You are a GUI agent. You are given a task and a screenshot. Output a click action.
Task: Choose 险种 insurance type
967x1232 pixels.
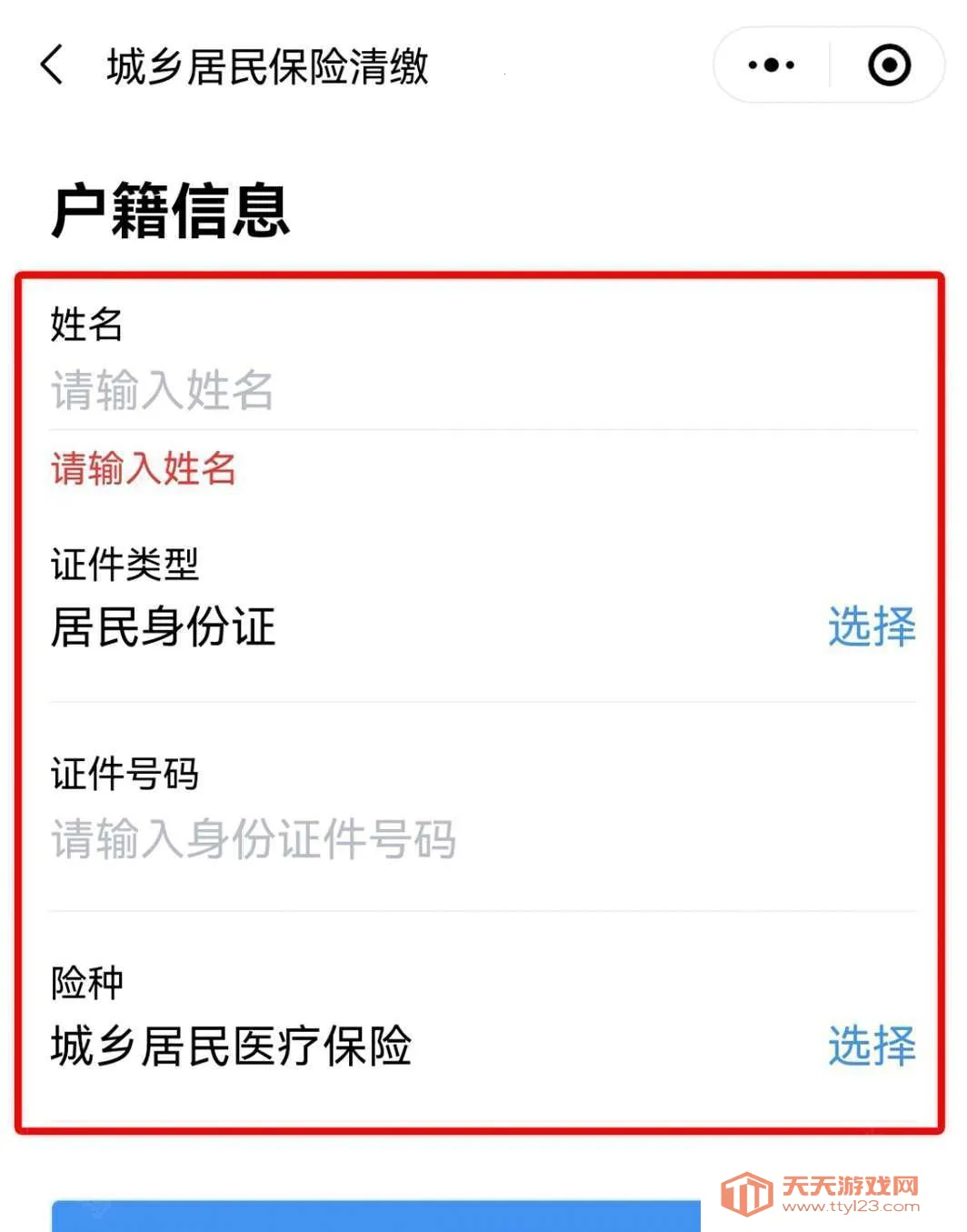(x=871, y=1046)
